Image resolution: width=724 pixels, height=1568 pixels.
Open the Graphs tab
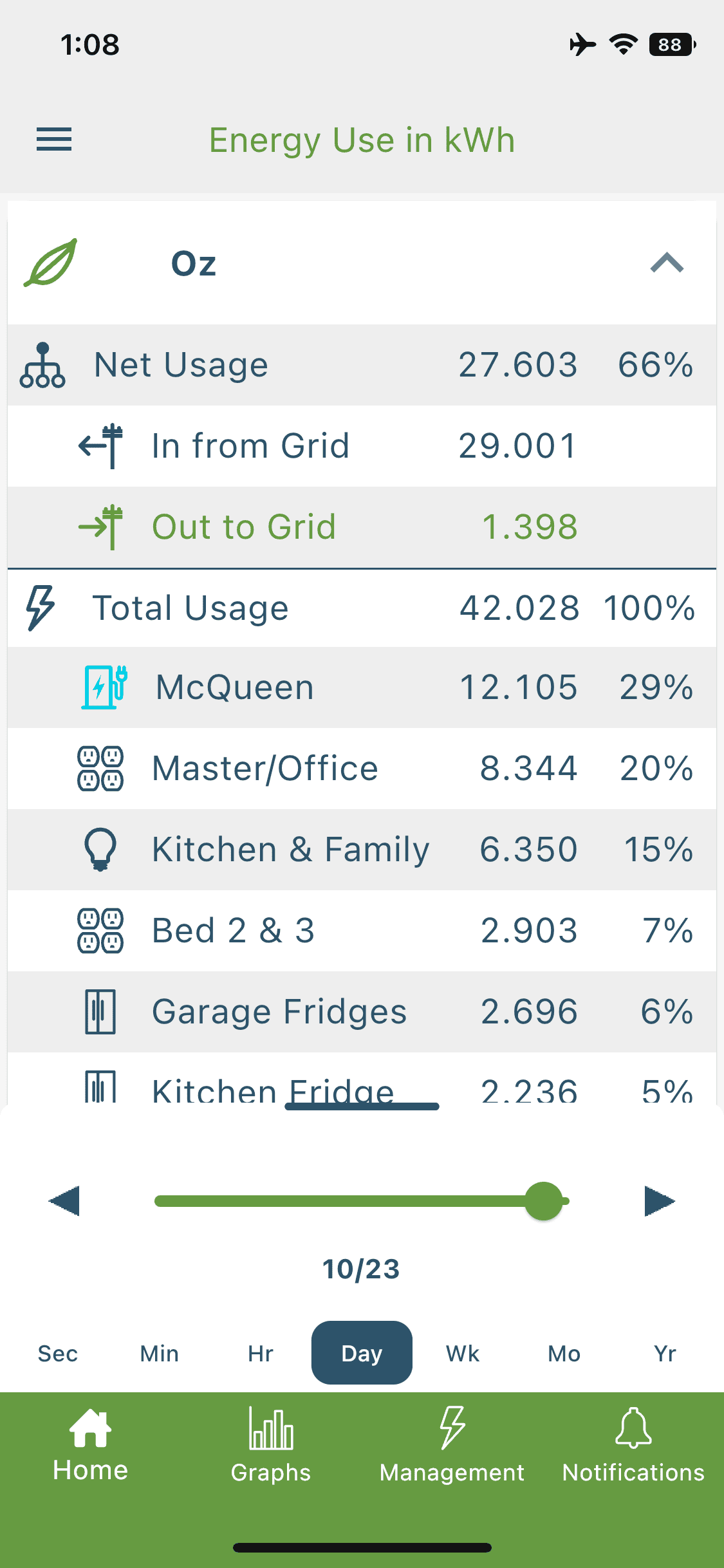tap(271, 1444)
